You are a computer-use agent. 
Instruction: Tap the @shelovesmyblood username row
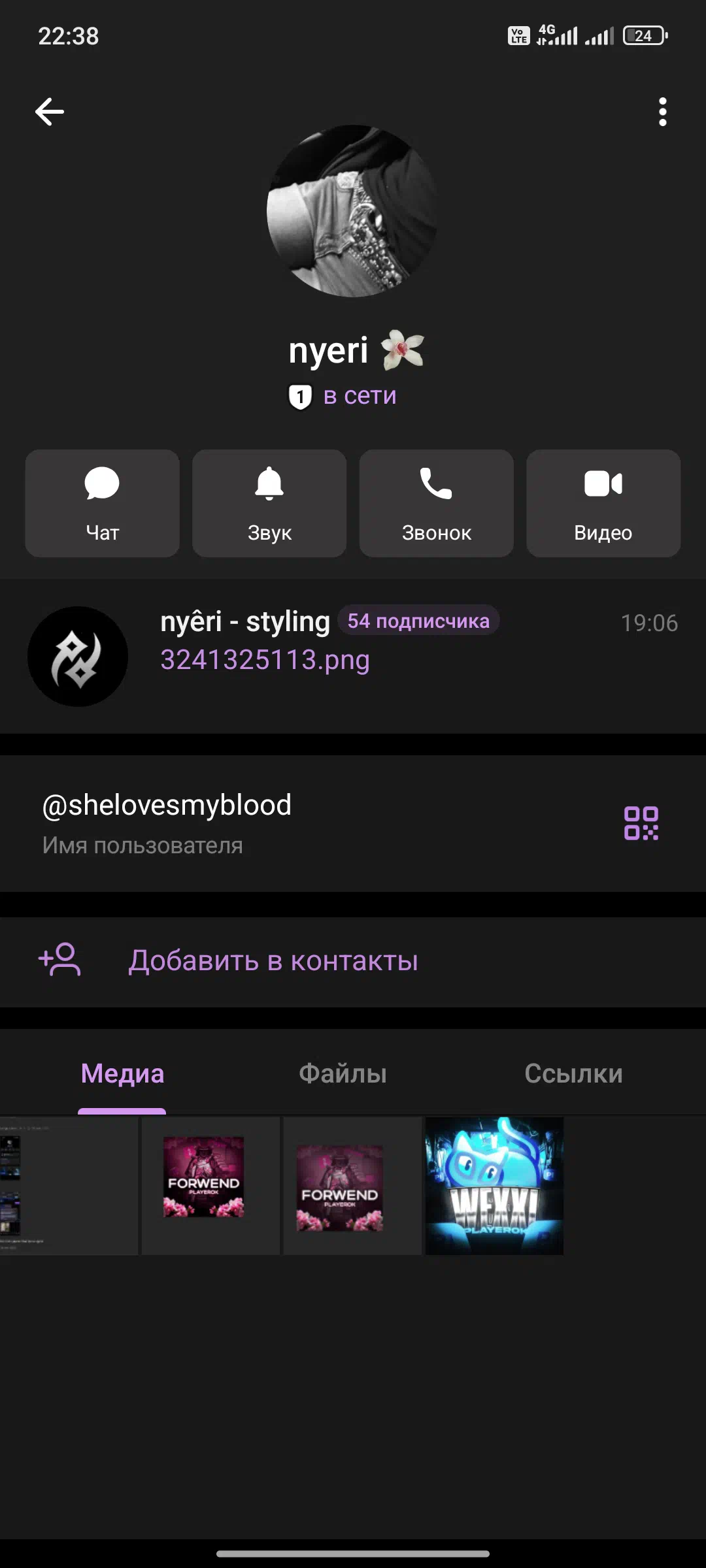pyautogui.click(x=261, y=822)
